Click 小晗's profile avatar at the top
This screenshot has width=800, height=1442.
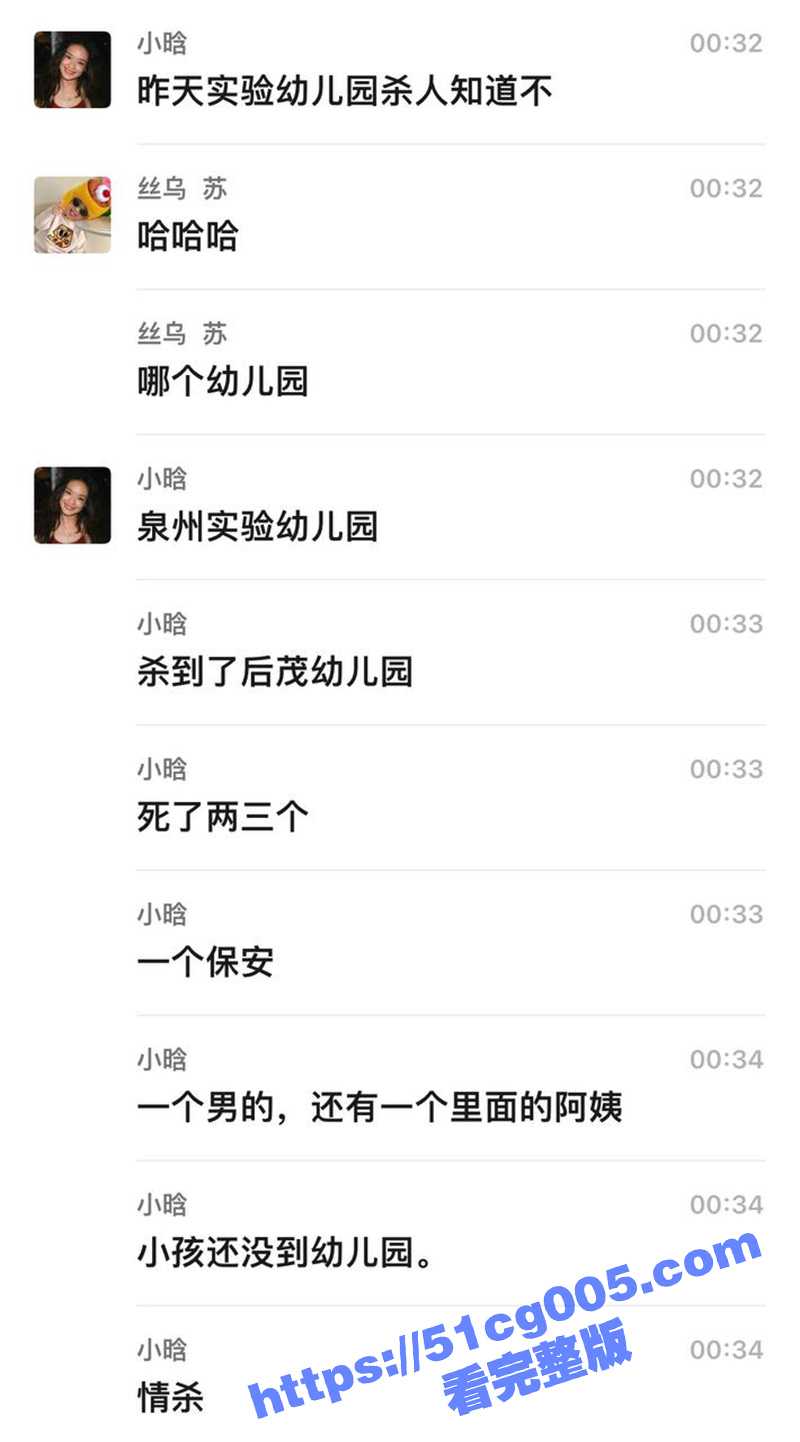70,68
